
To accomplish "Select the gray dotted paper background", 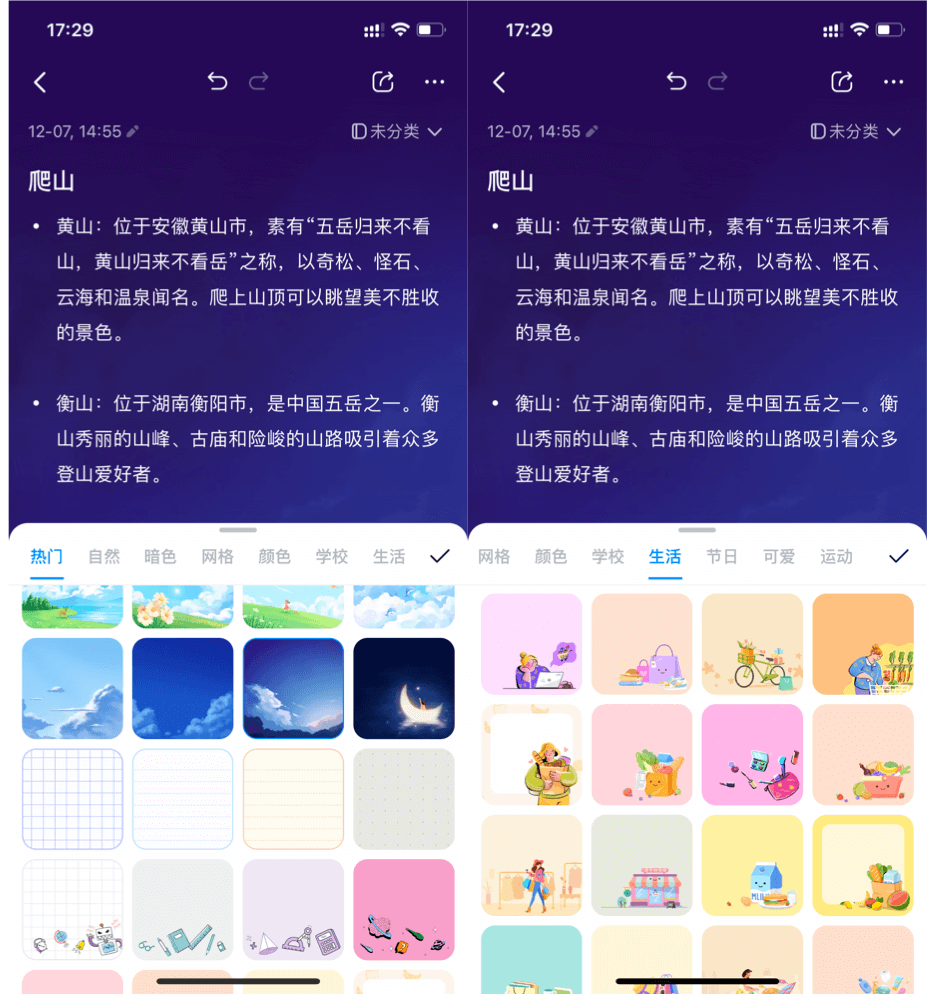I will (403, 799).
